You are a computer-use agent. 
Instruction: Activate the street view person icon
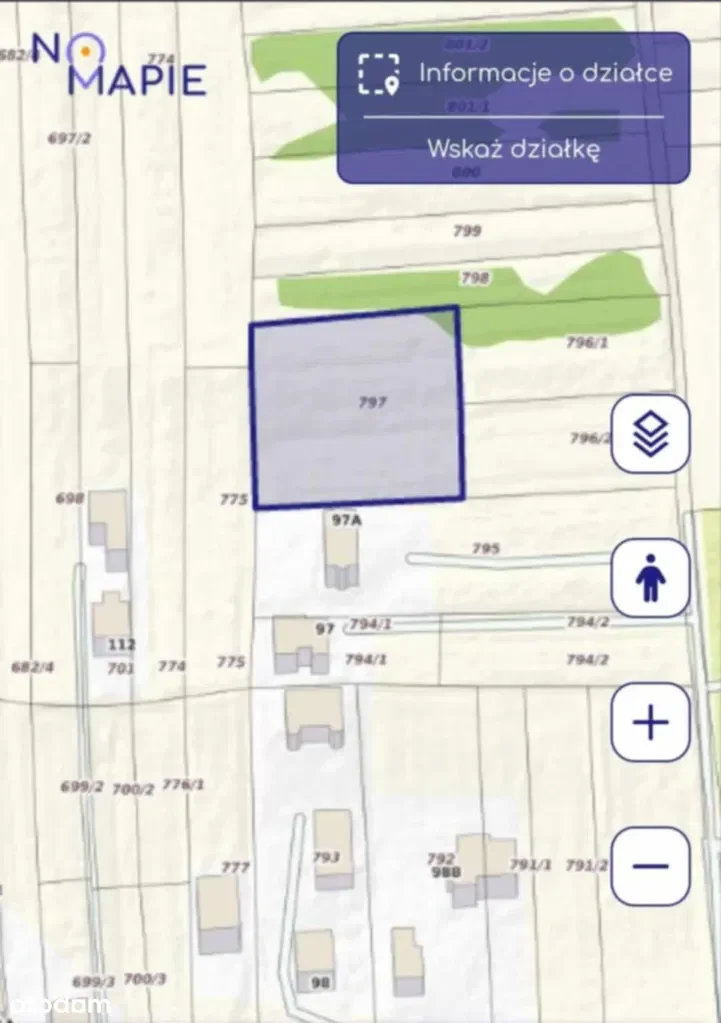(650, 578)
